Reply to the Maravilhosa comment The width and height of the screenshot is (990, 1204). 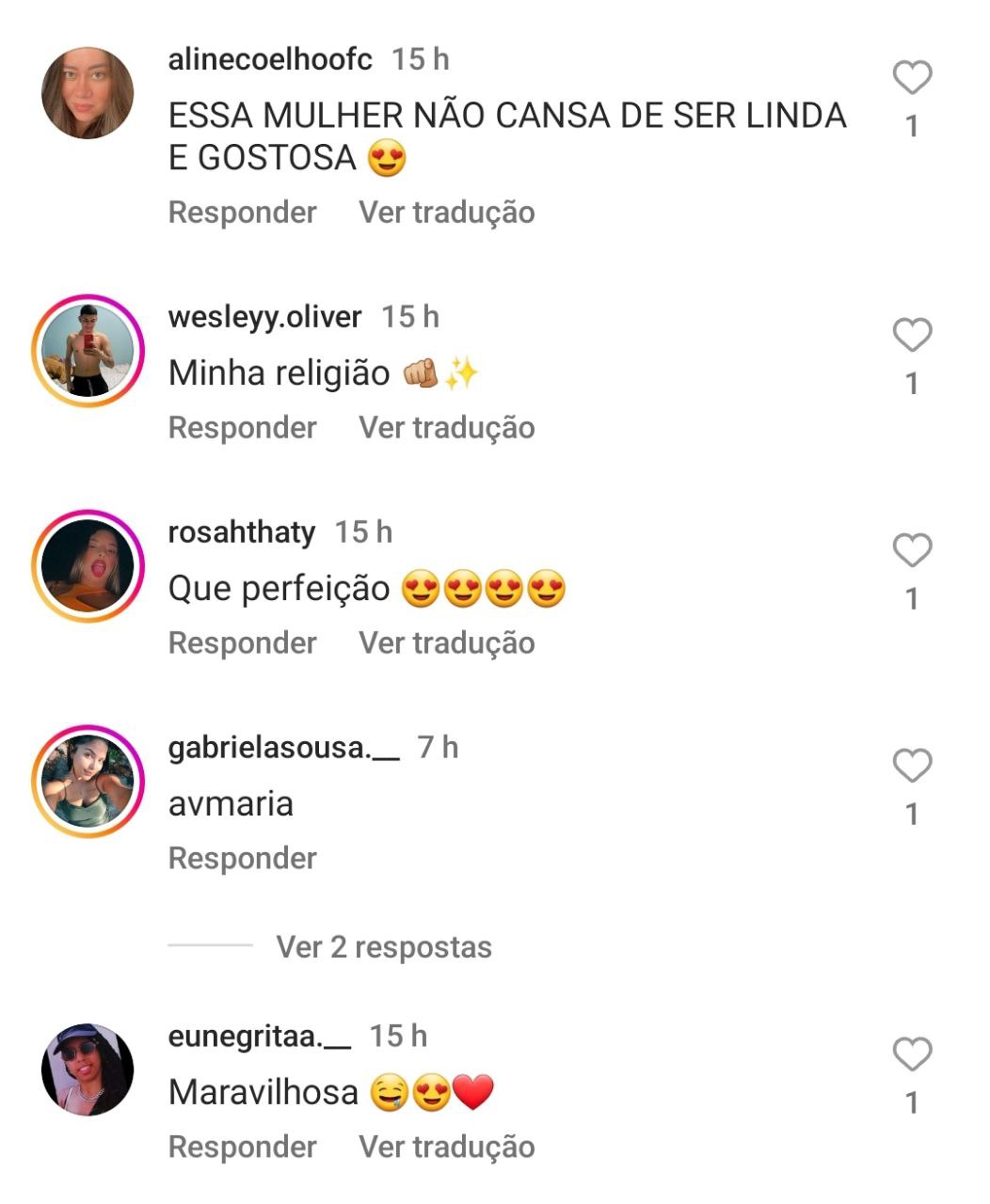pyautogui.click(x=242, y=1148)
